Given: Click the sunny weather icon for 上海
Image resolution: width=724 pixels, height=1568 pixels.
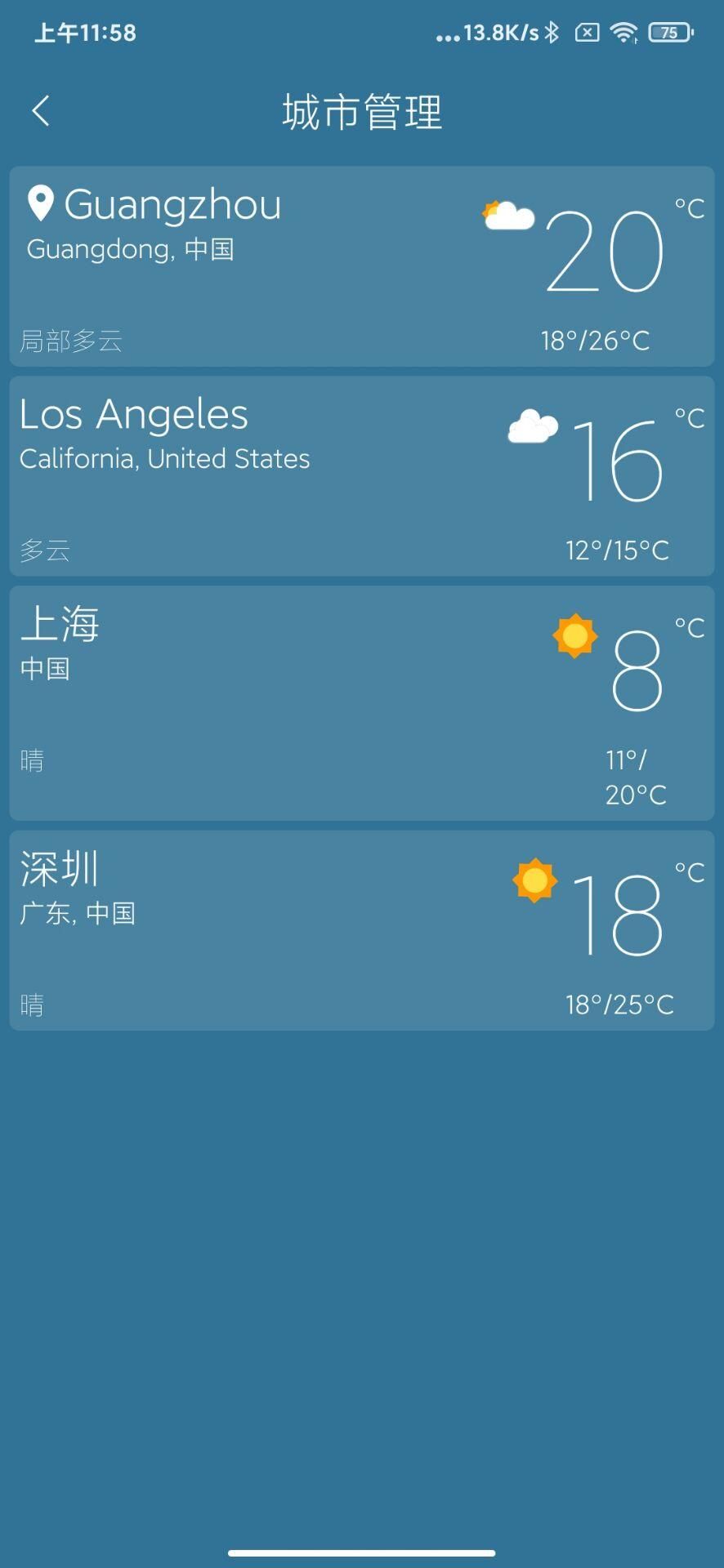Looking at the screenshot, I should [x=574, y=635].
